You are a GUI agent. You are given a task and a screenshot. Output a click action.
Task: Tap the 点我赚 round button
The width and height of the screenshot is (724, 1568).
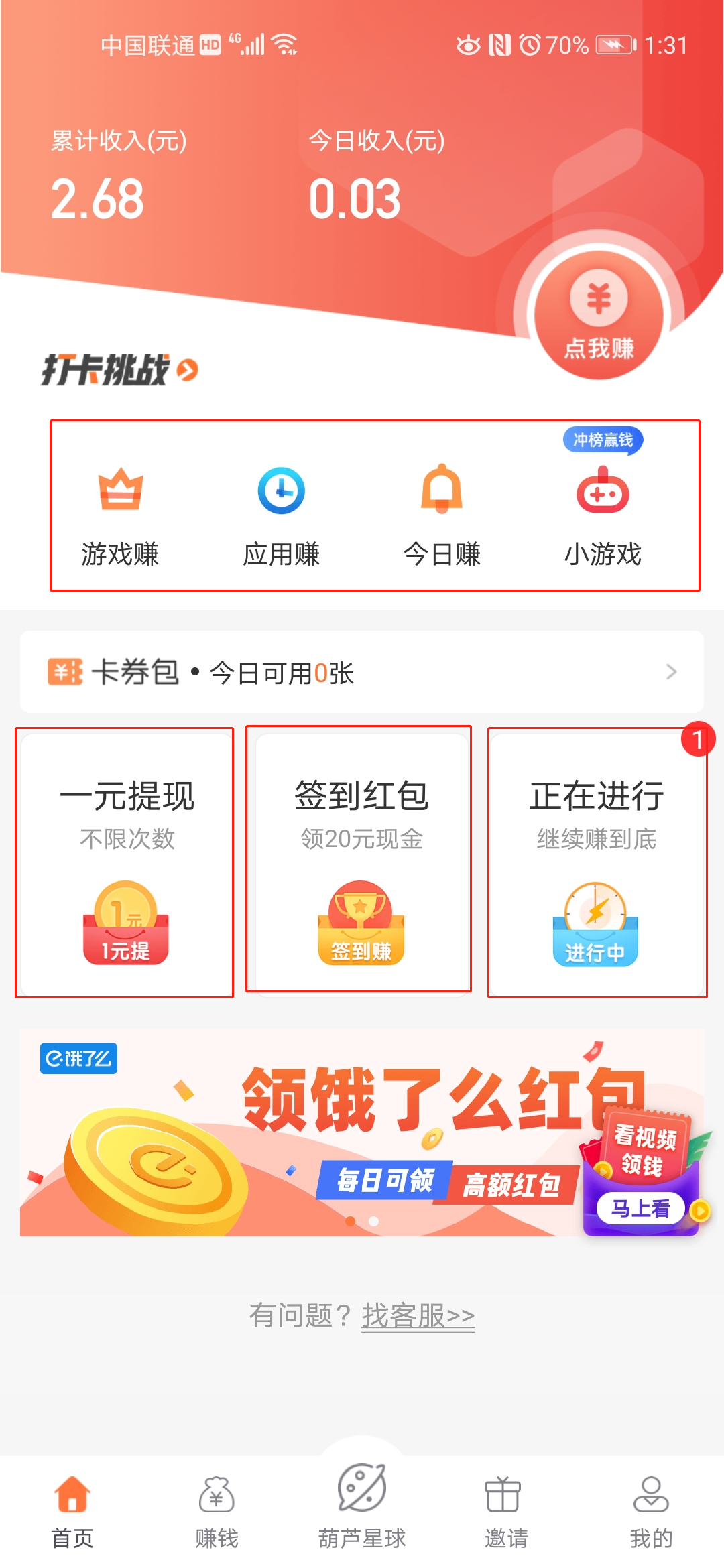599,315
